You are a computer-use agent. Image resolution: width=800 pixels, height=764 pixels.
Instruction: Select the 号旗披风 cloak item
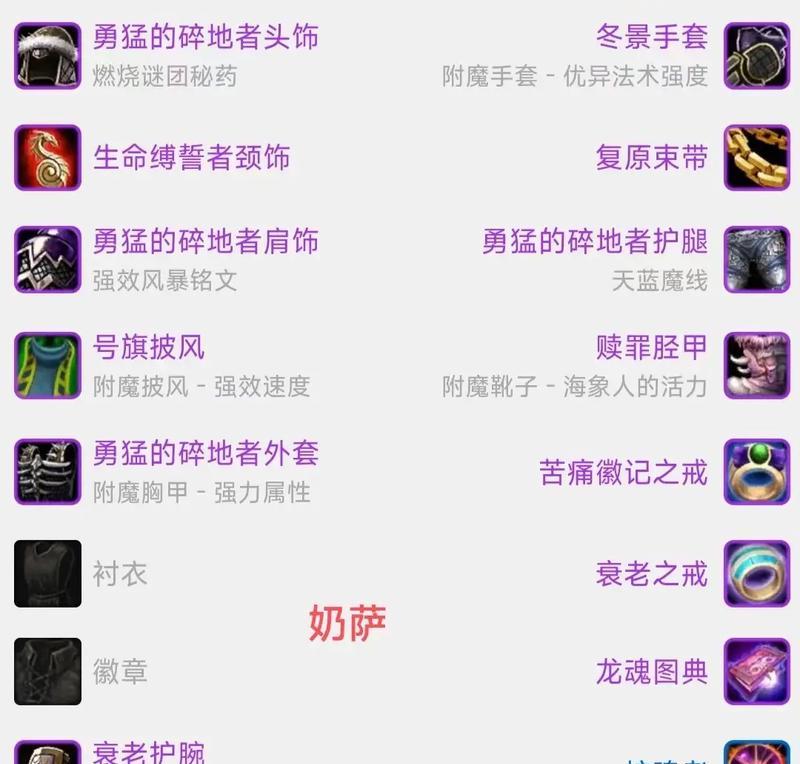(148, 348)
